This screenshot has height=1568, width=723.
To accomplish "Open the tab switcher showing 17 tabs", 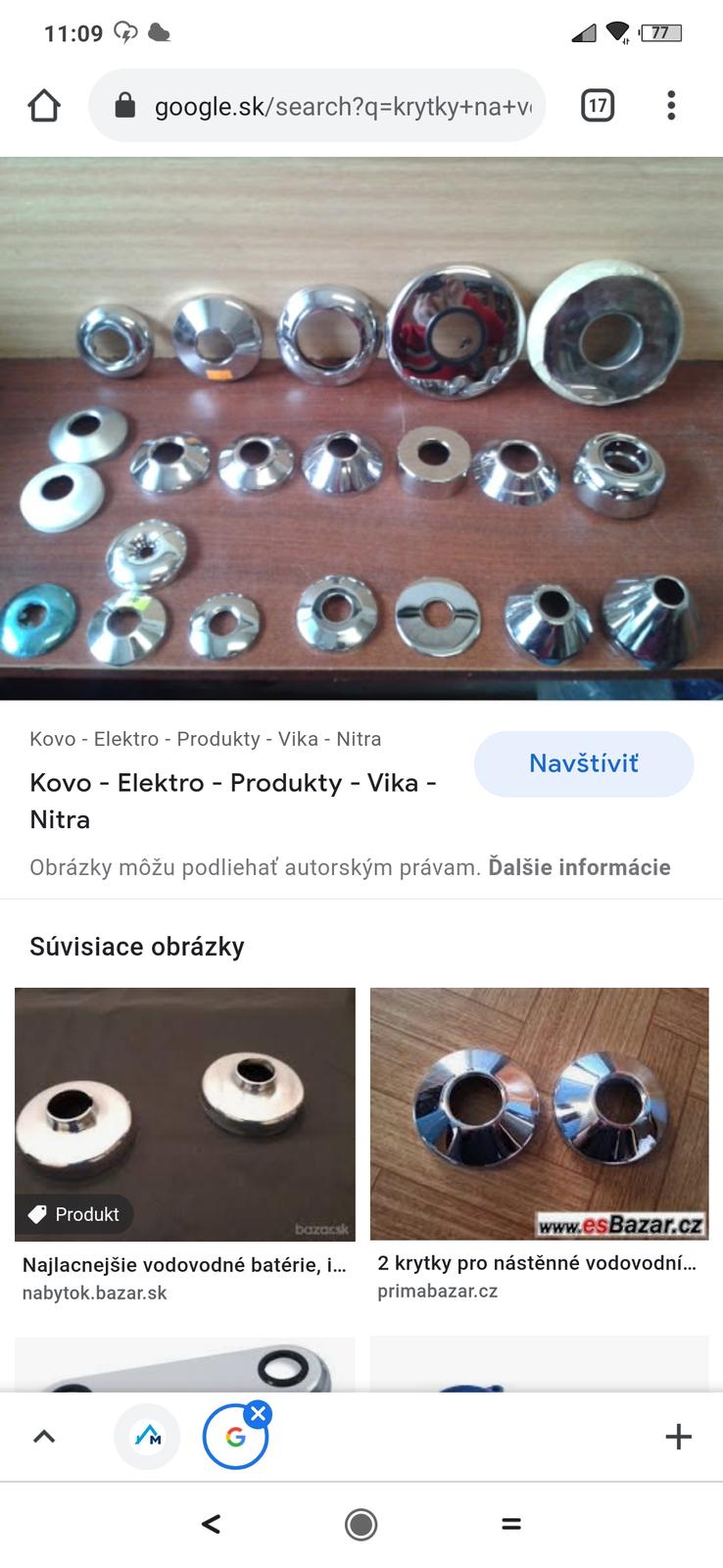I will click(598, 105).
